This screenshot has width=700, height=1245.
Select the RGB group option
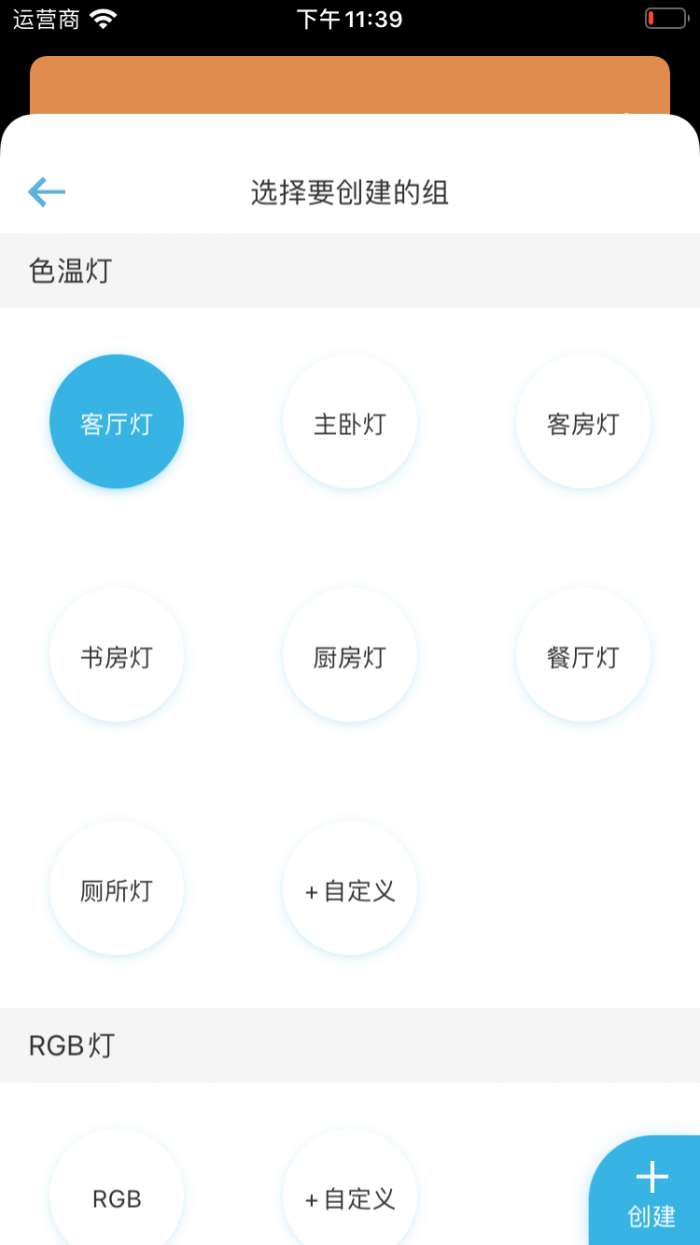pyautogui.click(x=117, y=1197)
